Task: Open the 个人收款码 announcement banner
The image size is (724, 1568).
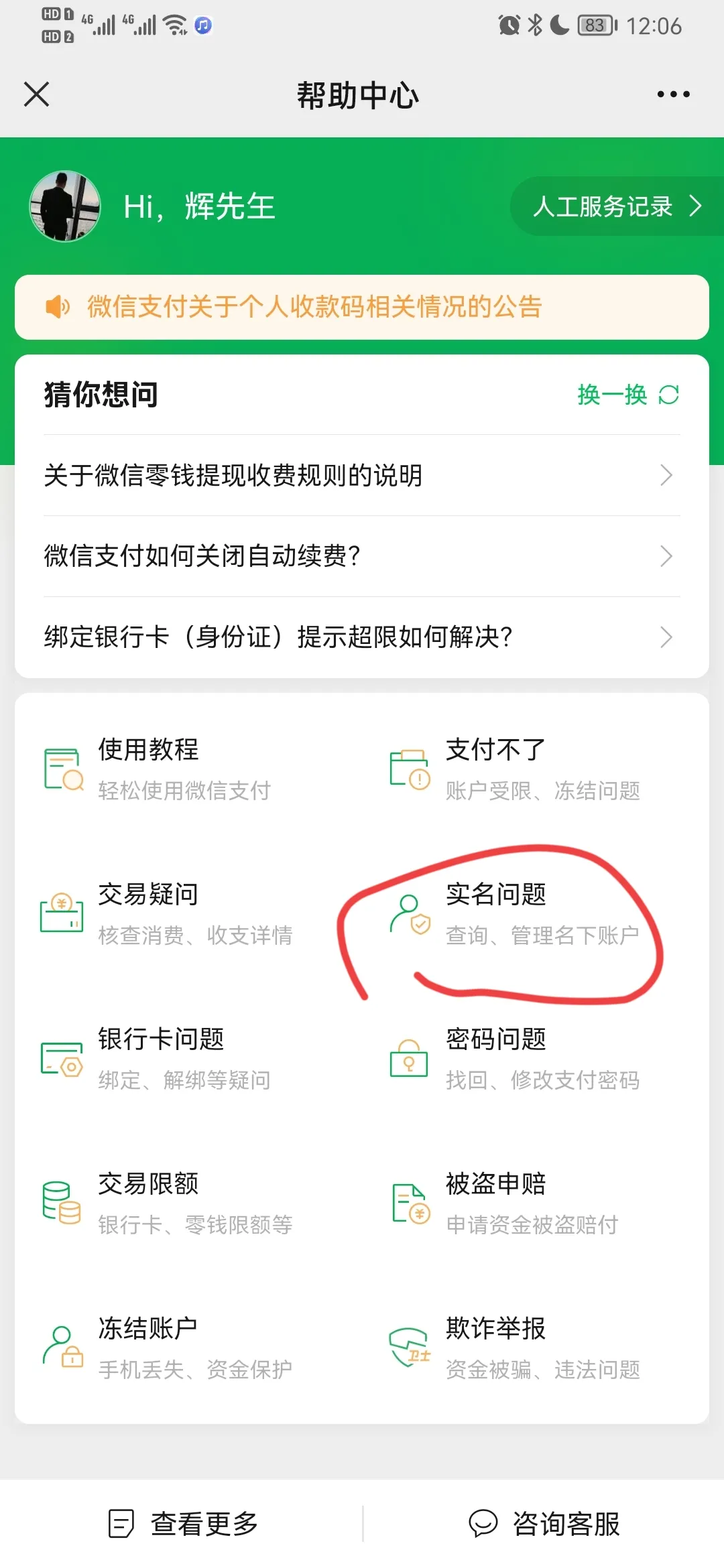Action: pos(362,307)
